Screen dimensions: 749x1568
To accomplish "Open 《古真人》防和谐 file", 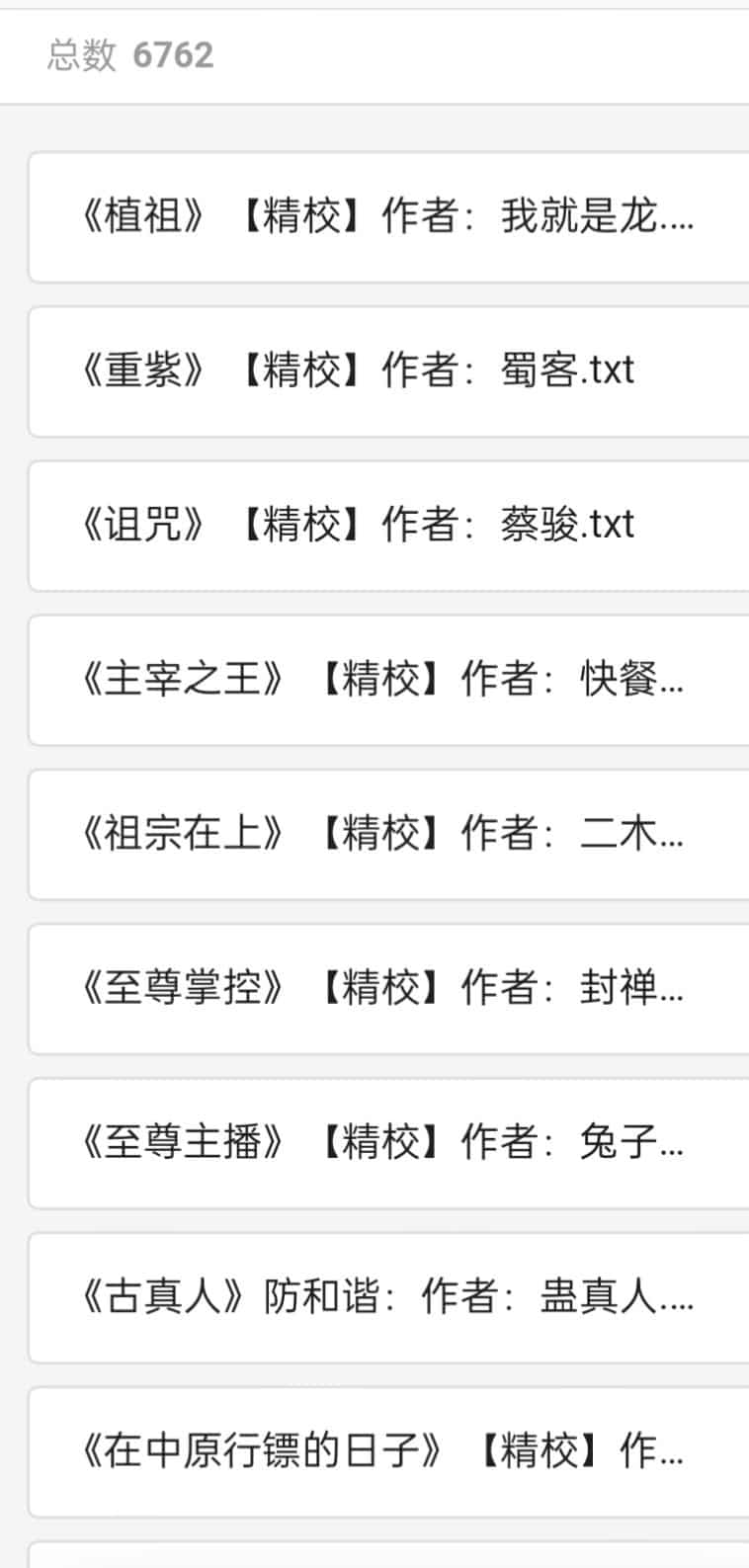I will point(387,1296).
